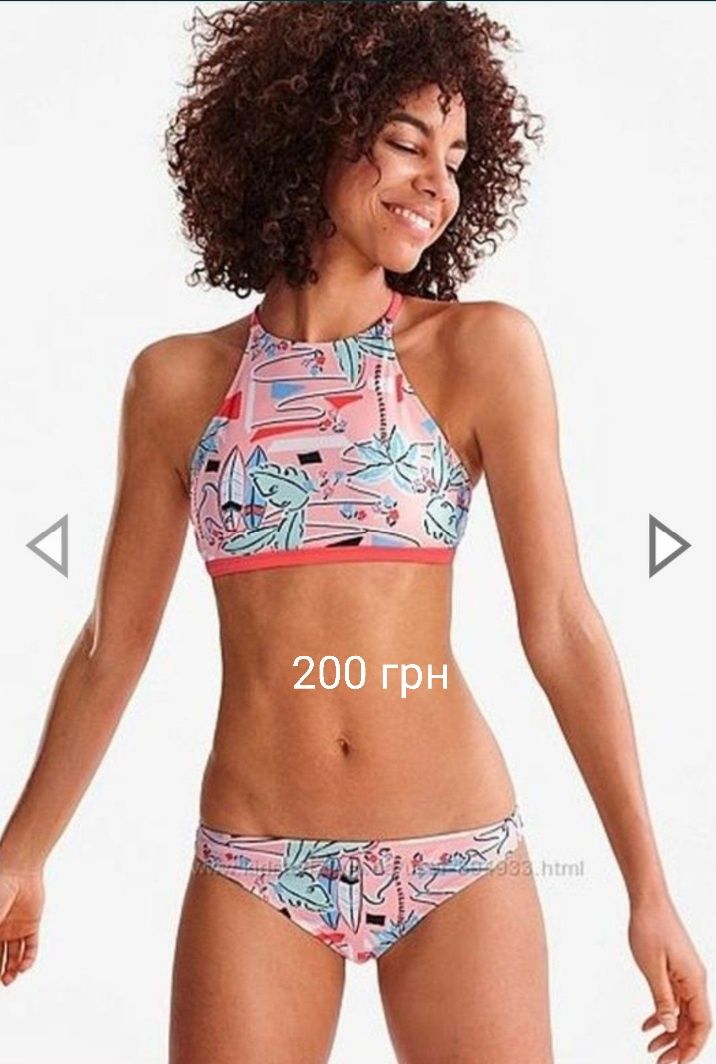Image resolution: width=716 pixels, height=1064 pixels.
Task: Show the next product photo
Action: point(668,546)
